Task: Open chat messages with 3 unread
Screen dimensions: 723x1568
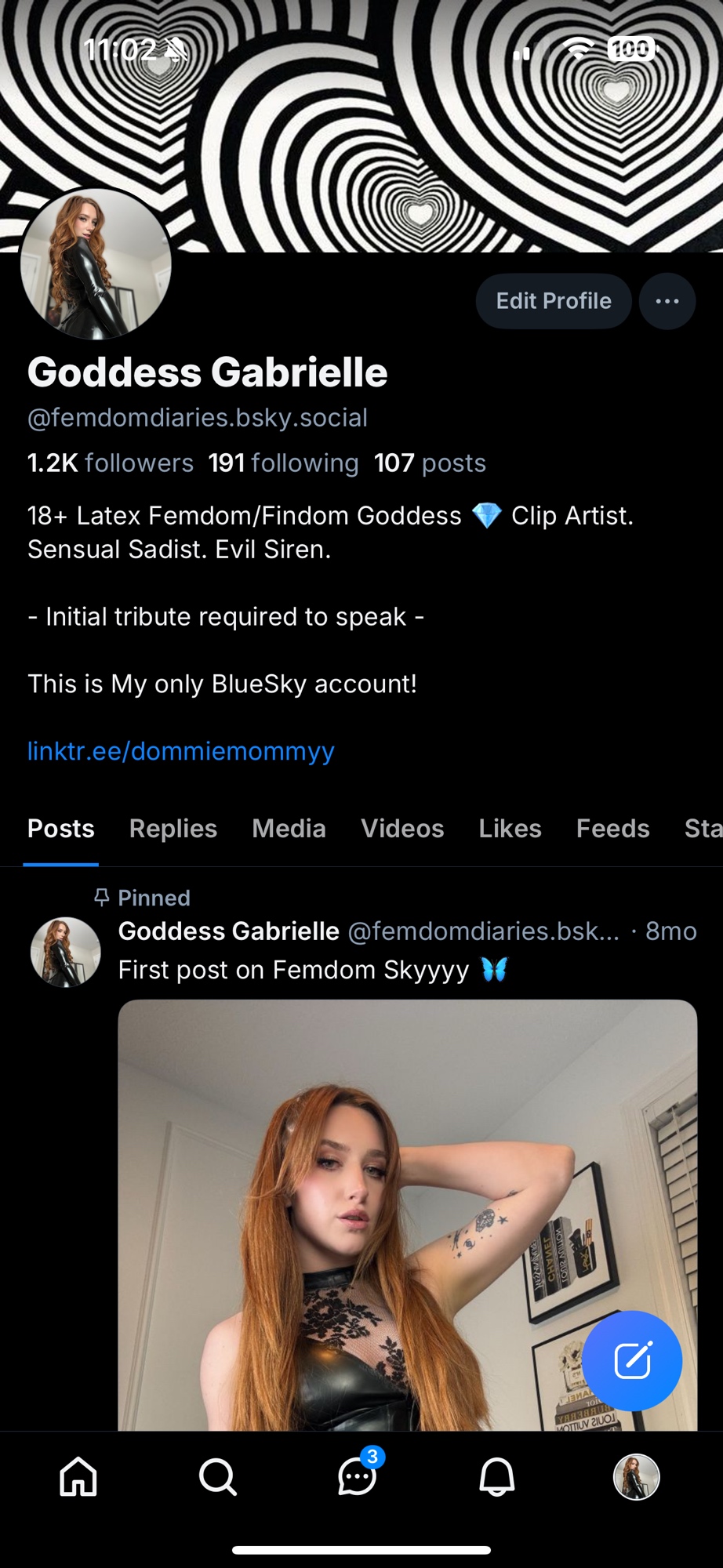Action: 357,1477
